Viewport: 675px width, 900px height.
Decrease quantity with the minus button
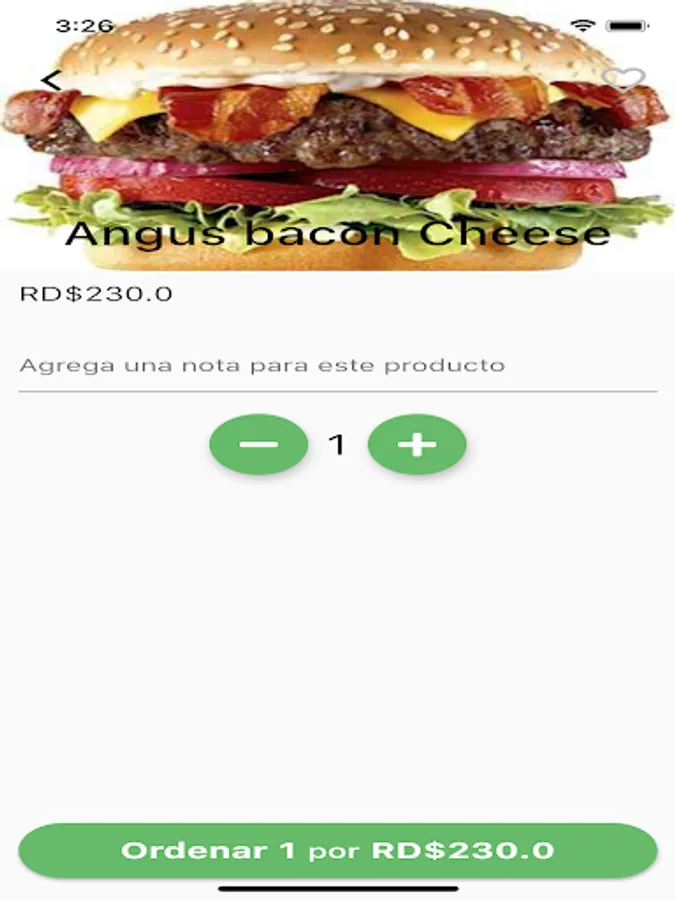point(258,444)
